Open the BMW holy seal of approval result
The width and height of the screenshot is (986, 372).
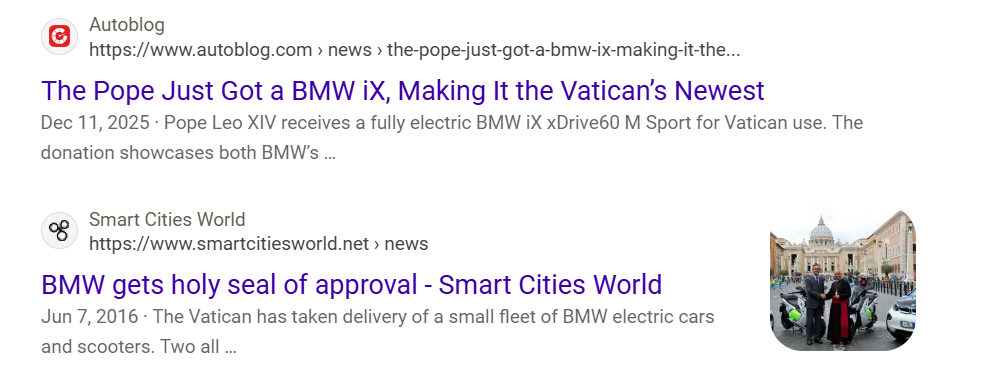click(352, 285)
